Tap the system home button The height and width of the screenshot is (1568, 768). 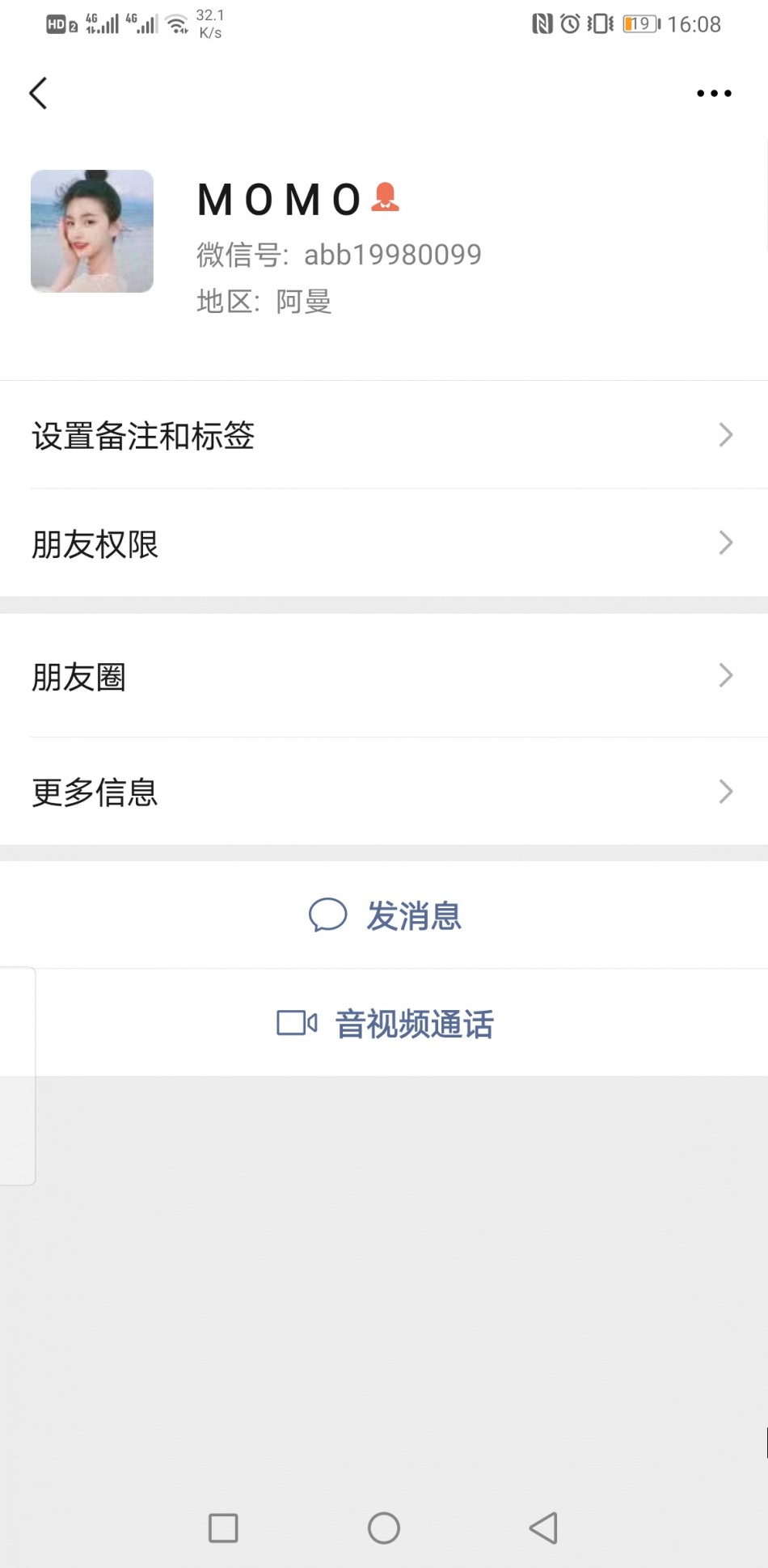[x=384, y=1528]
